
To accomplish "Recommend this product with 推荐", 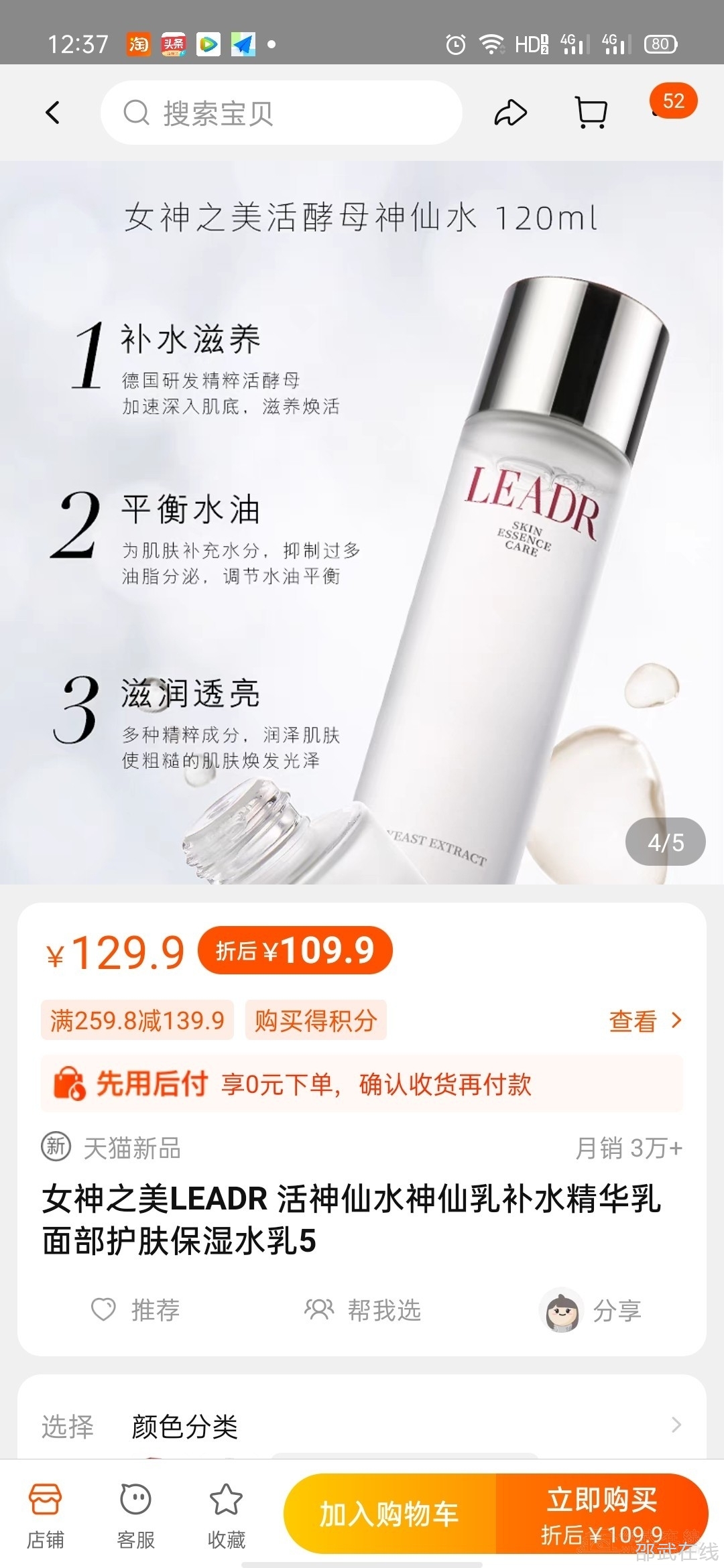I will [x=136, y=1309].
